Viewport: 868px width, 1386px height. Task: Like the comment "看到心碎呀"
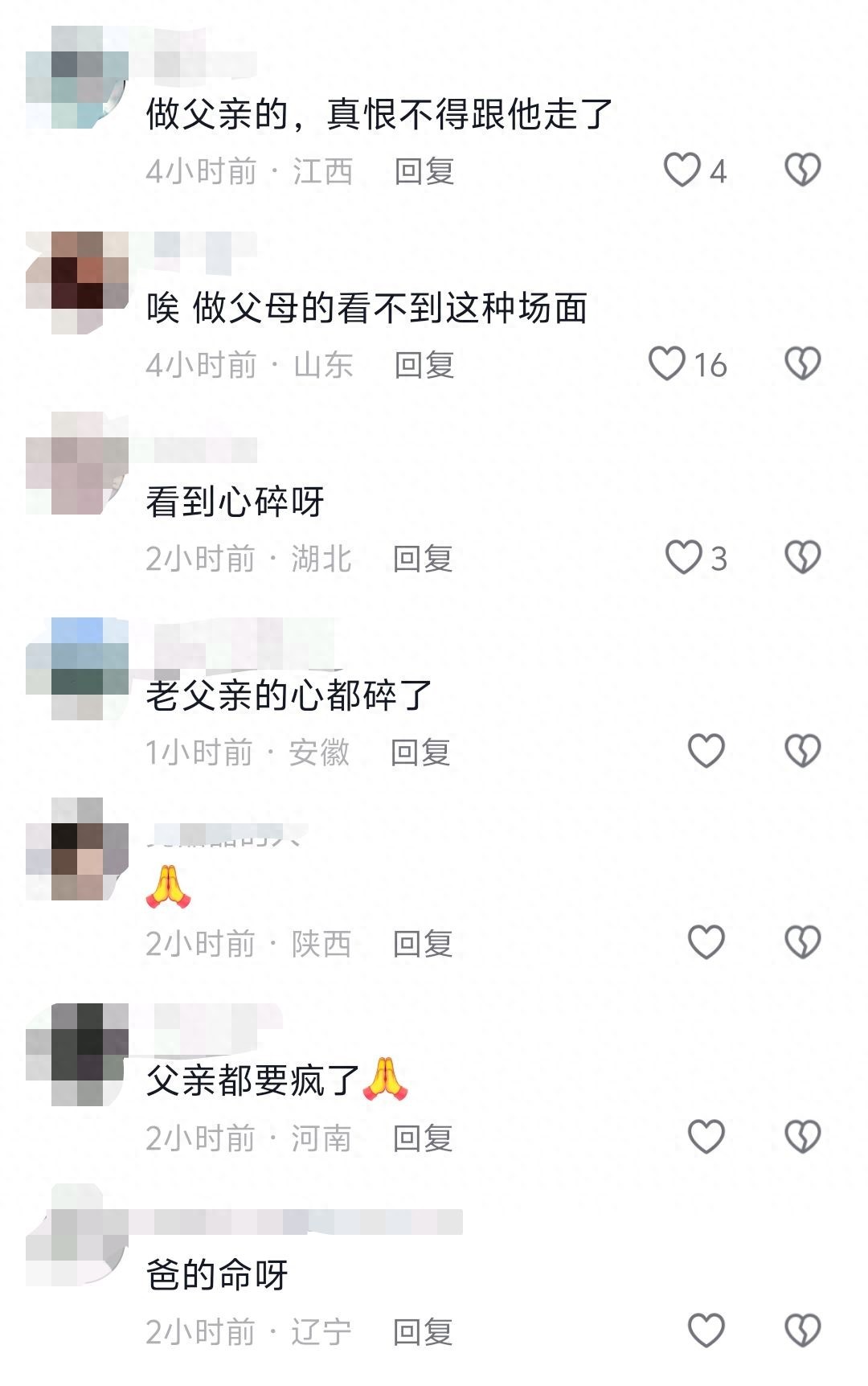pos(684,558)
